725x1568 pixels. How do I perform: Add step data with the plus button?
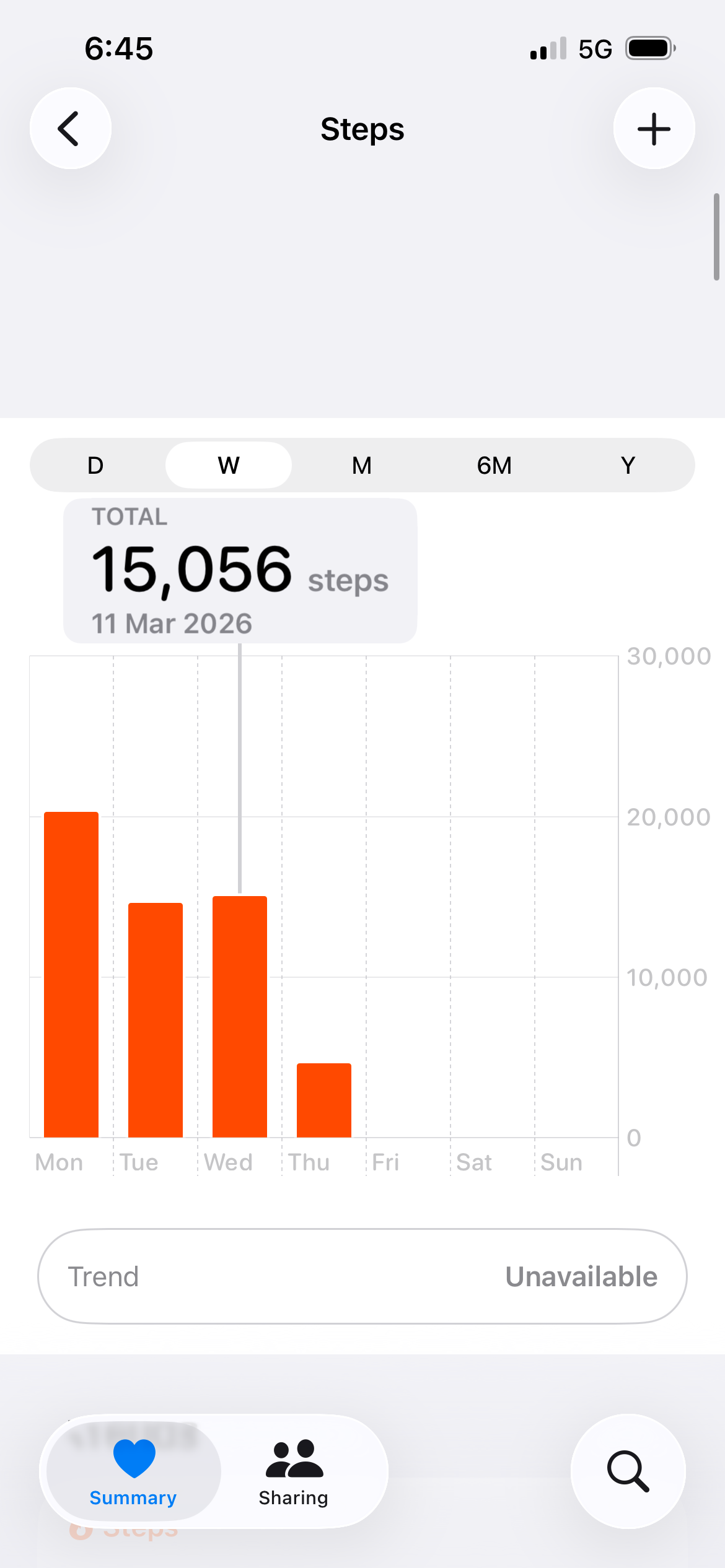coord(654,129)
